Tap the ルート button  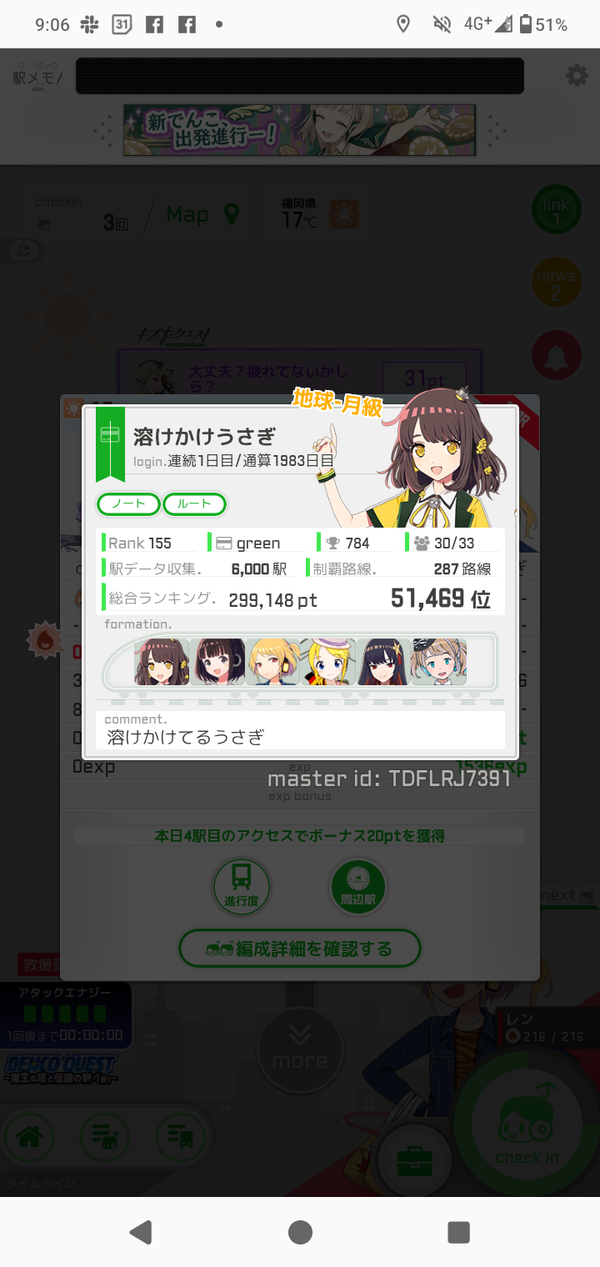pos(195,504)
